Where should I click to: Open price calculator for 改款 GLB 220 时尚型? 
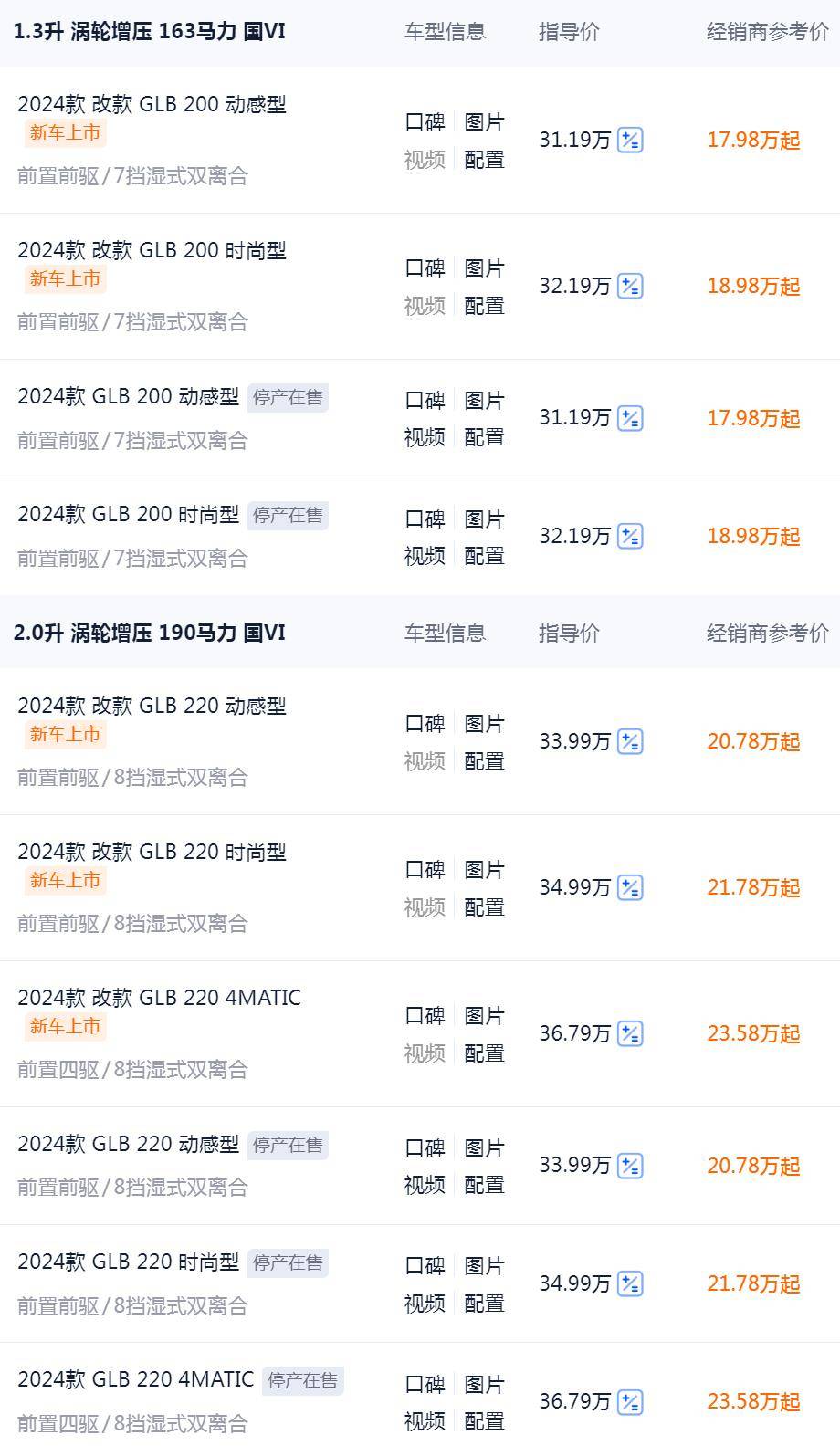[630, 888]
